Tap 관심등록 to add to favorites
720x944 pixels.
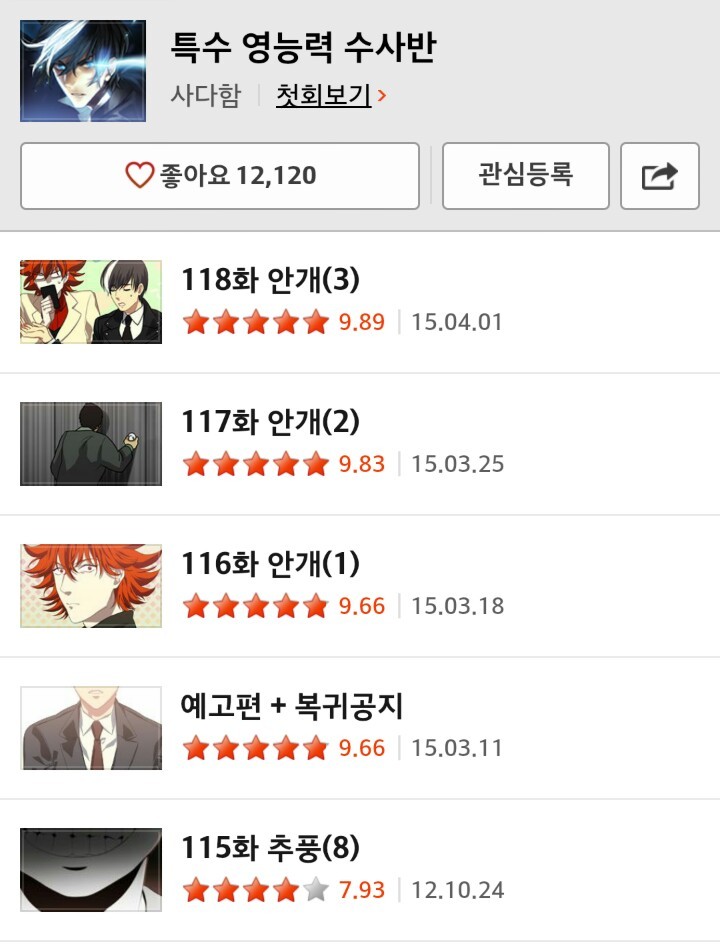point(525,176)
